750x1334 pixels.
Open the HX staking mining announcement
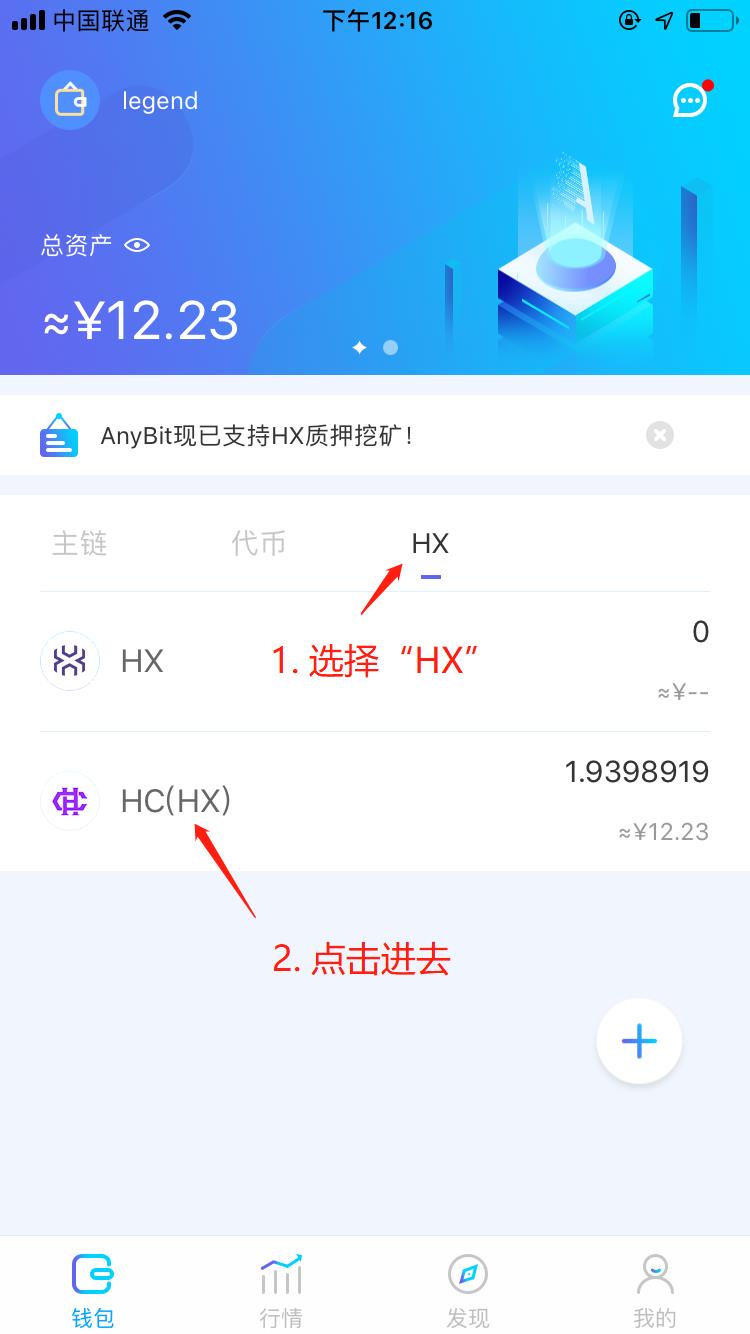[x=257, y=436]
